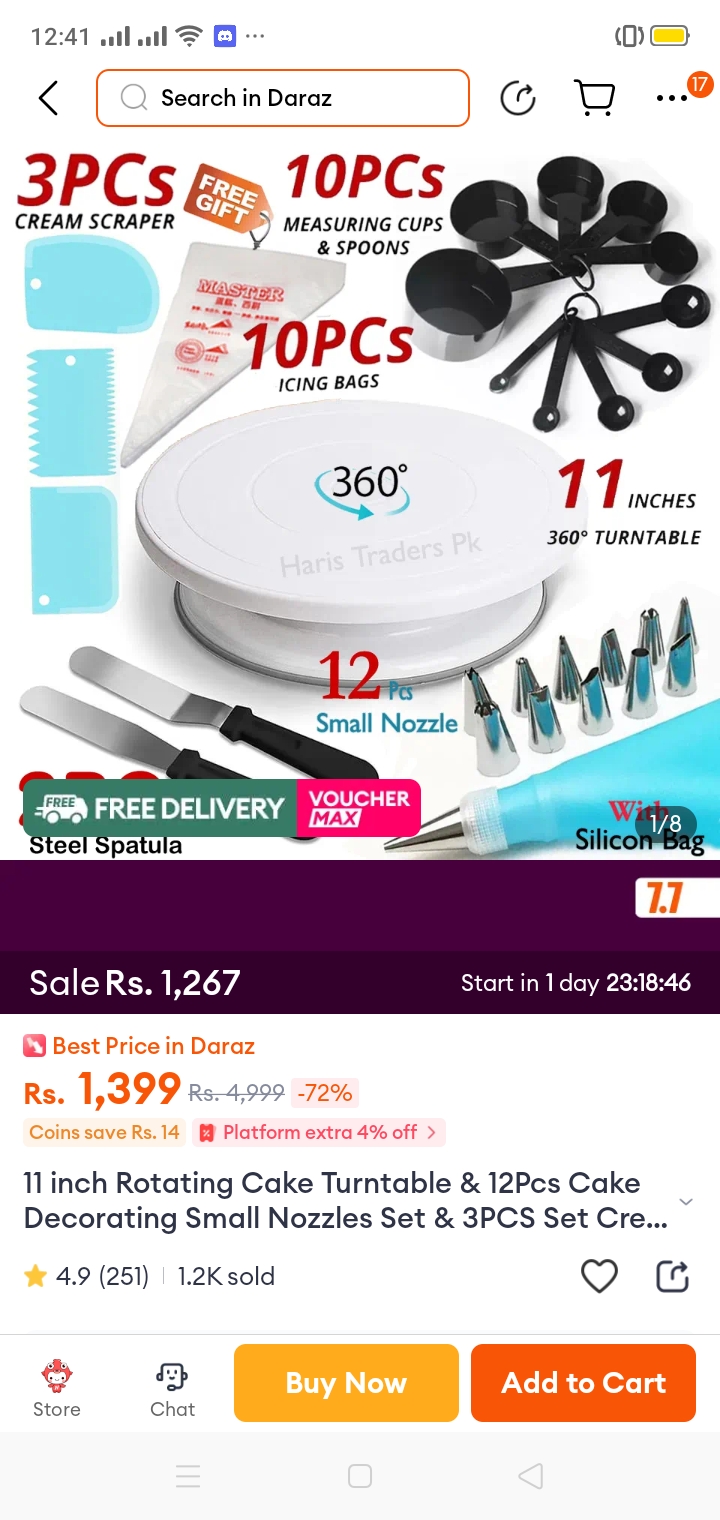
Task: Tap the Search in Daraz field
Action: click(x=283, y=98)
